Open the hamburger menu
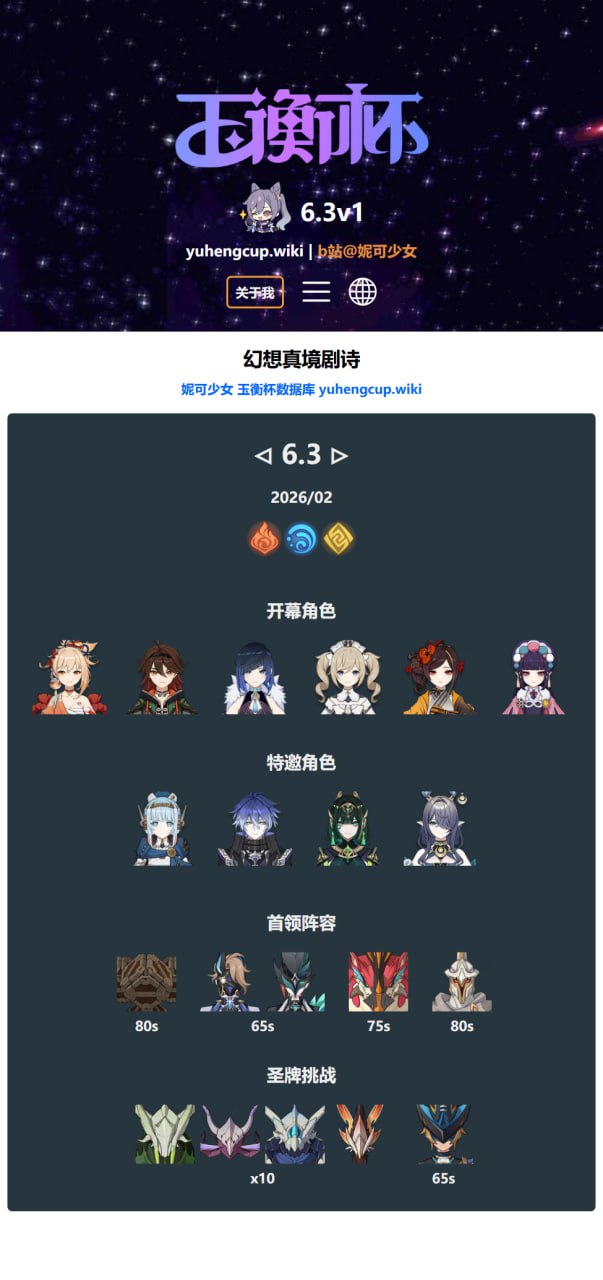Screen dimensions: 603x1280 click(x=316, y=291)
